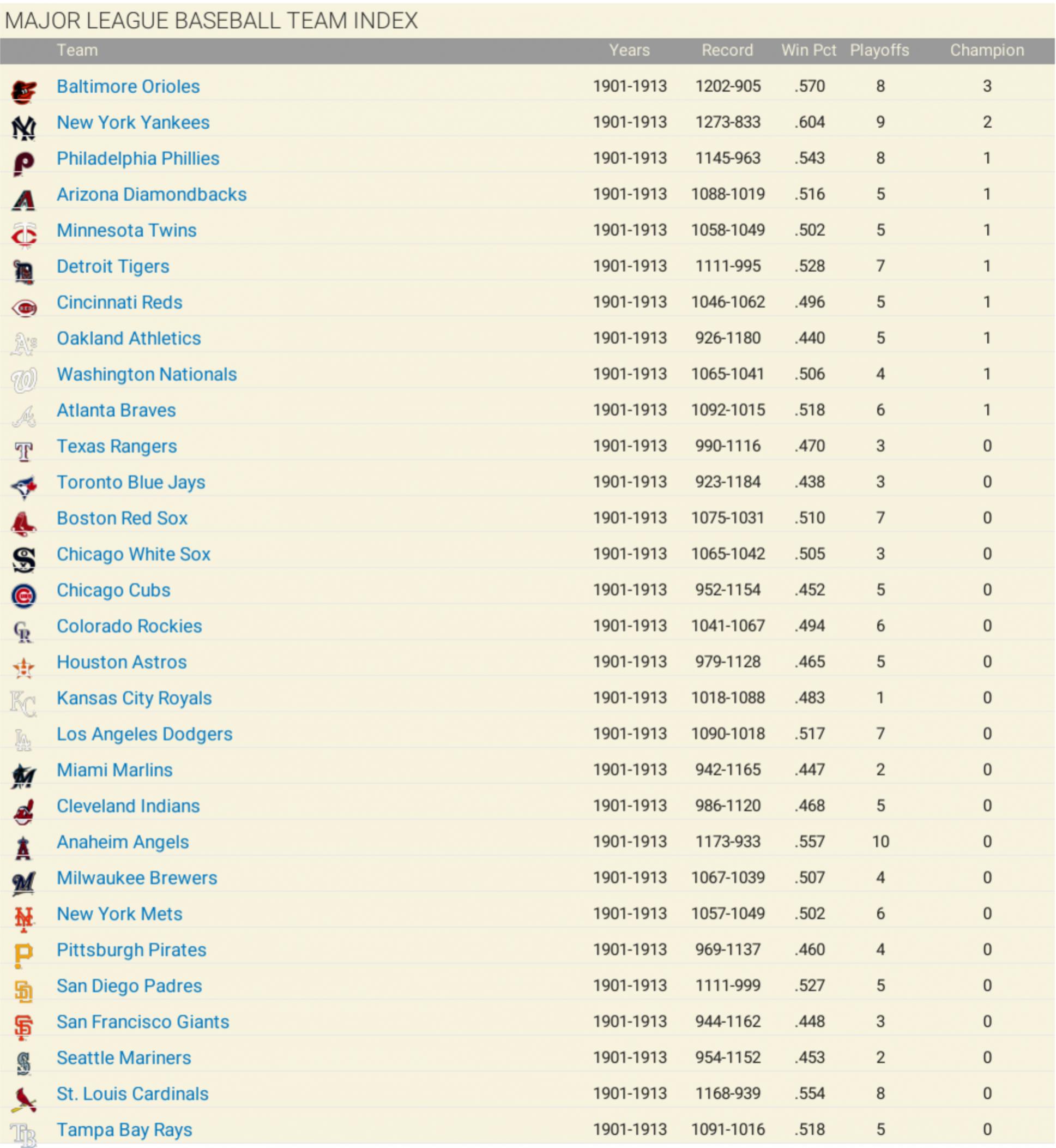Tap the Anaheim Angels link

pyautogui.click(x=122, y=843)
